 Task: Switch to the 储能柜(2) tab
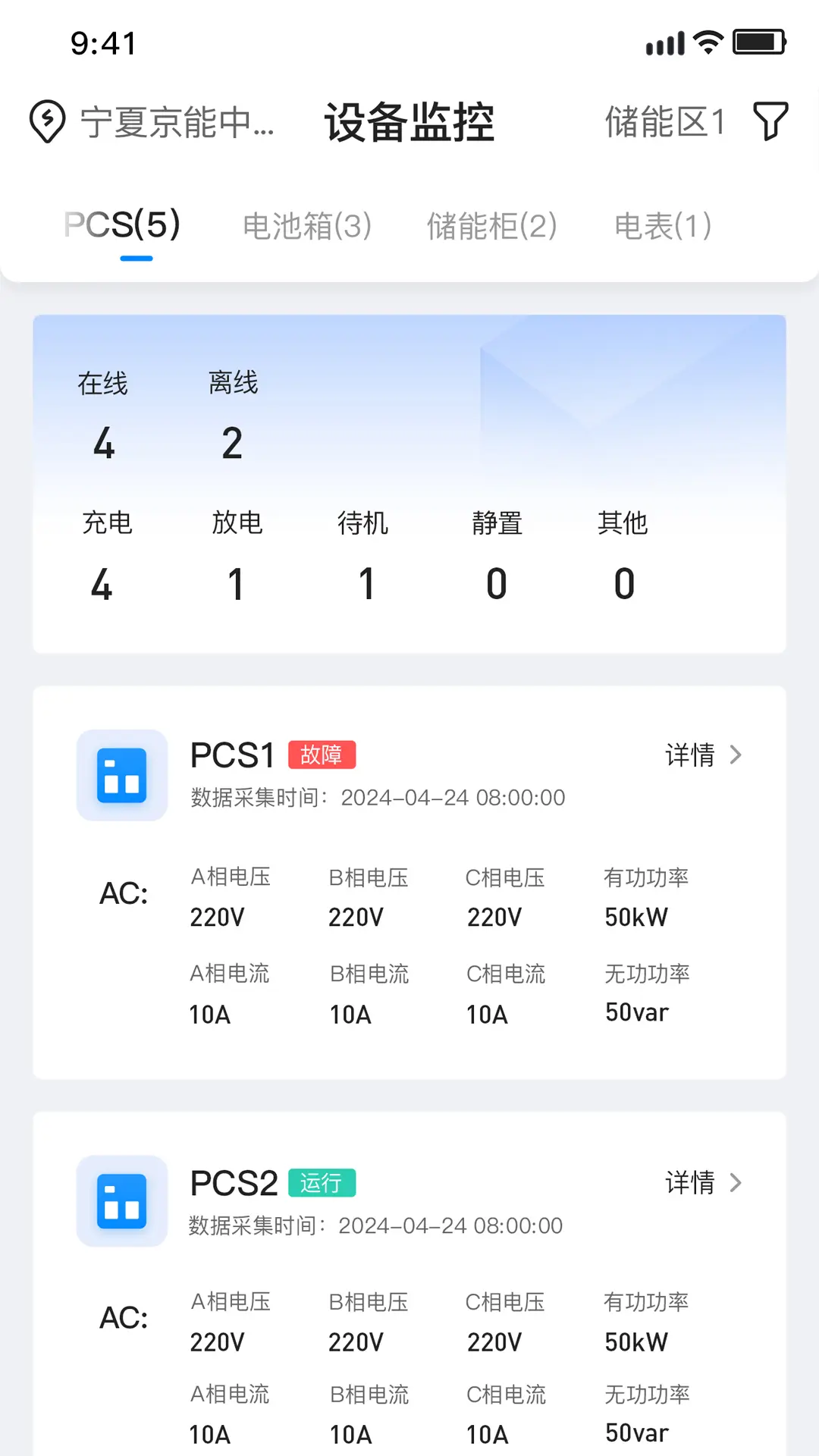pyautogui.click(x=491, y=226)
